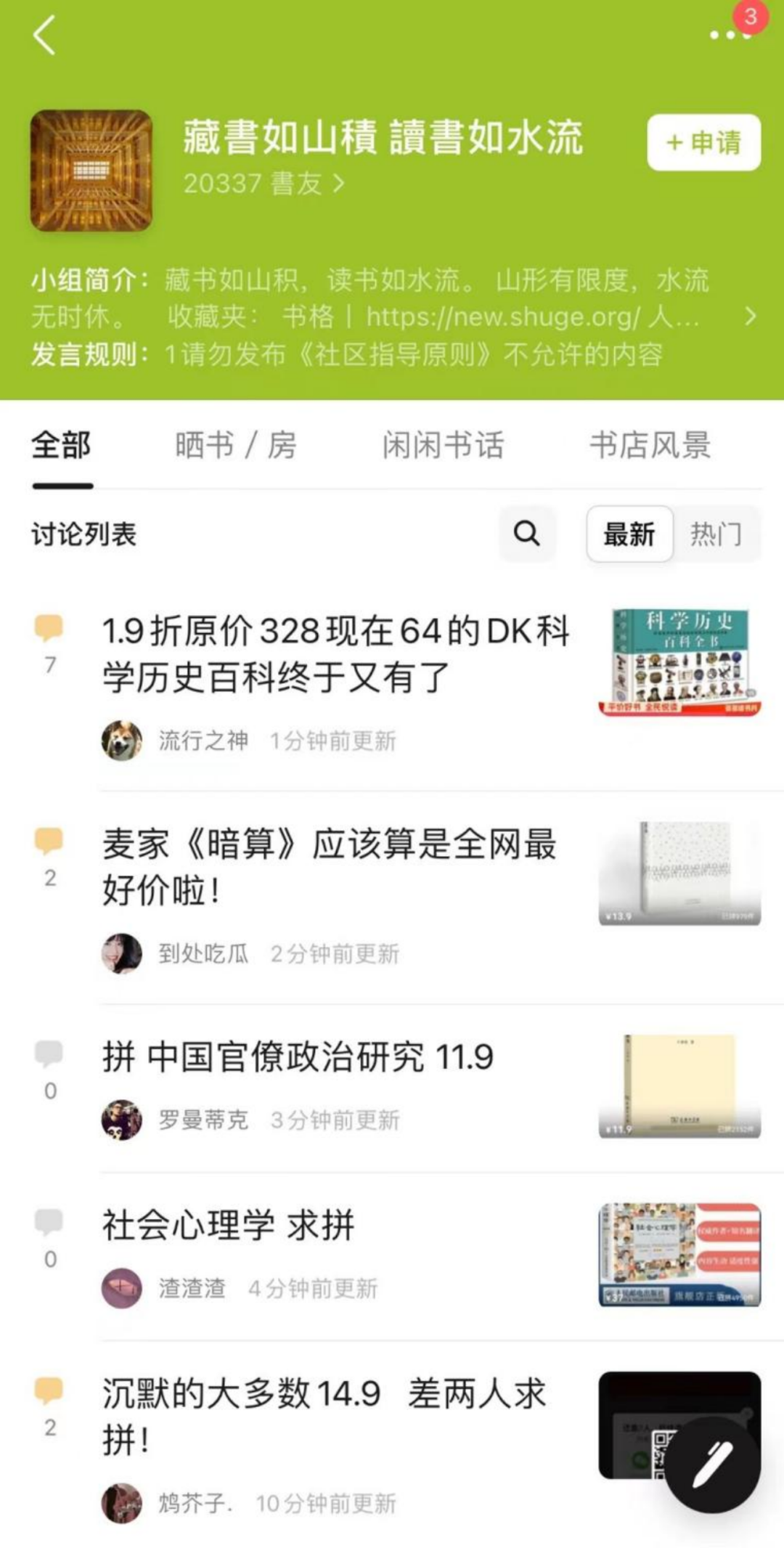
Task: Expand details of user 流行之神
Action: coord(203,739)
